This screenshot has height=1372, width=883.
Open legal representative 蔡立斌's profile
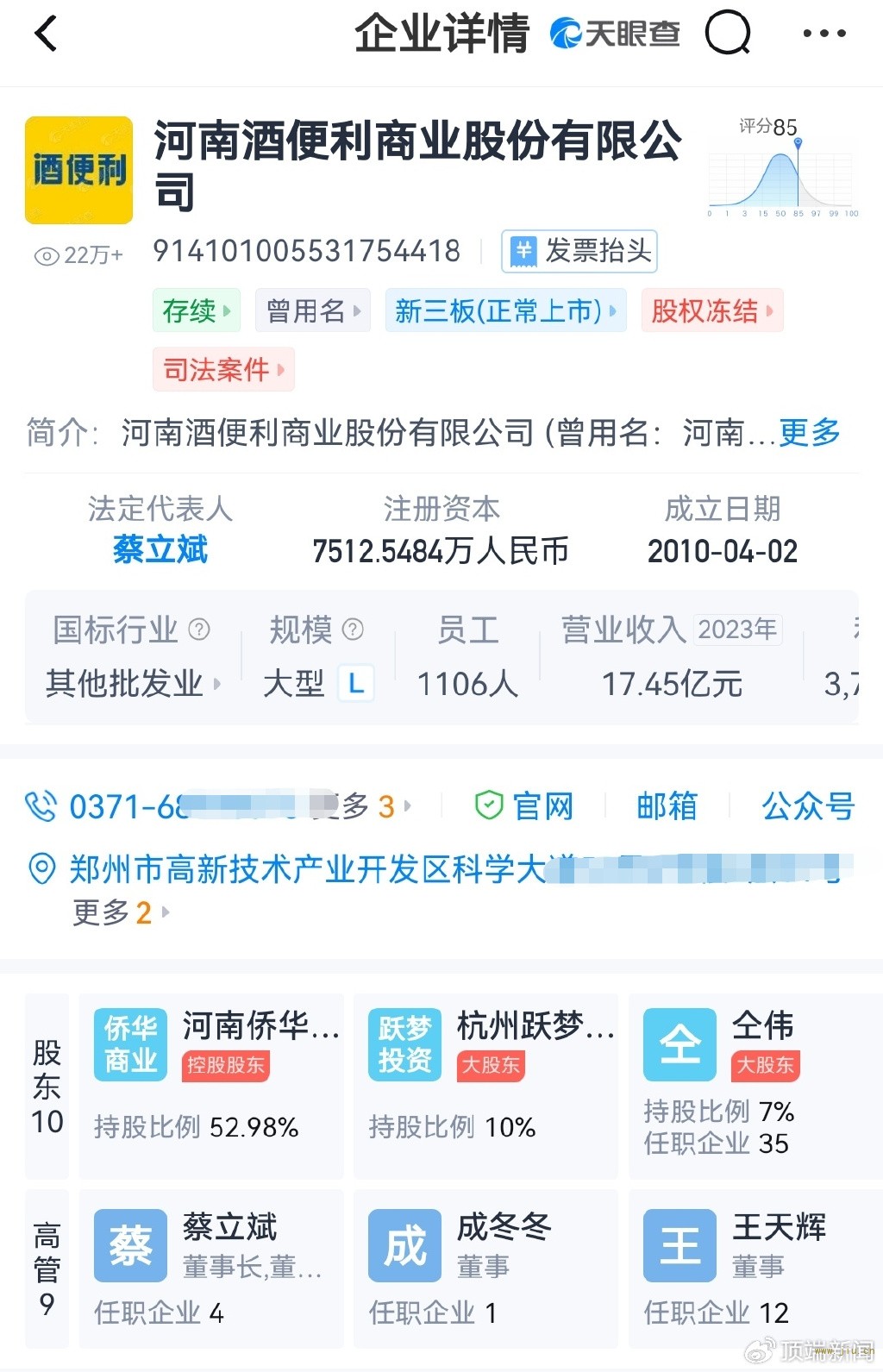click(x=160, y=549)
